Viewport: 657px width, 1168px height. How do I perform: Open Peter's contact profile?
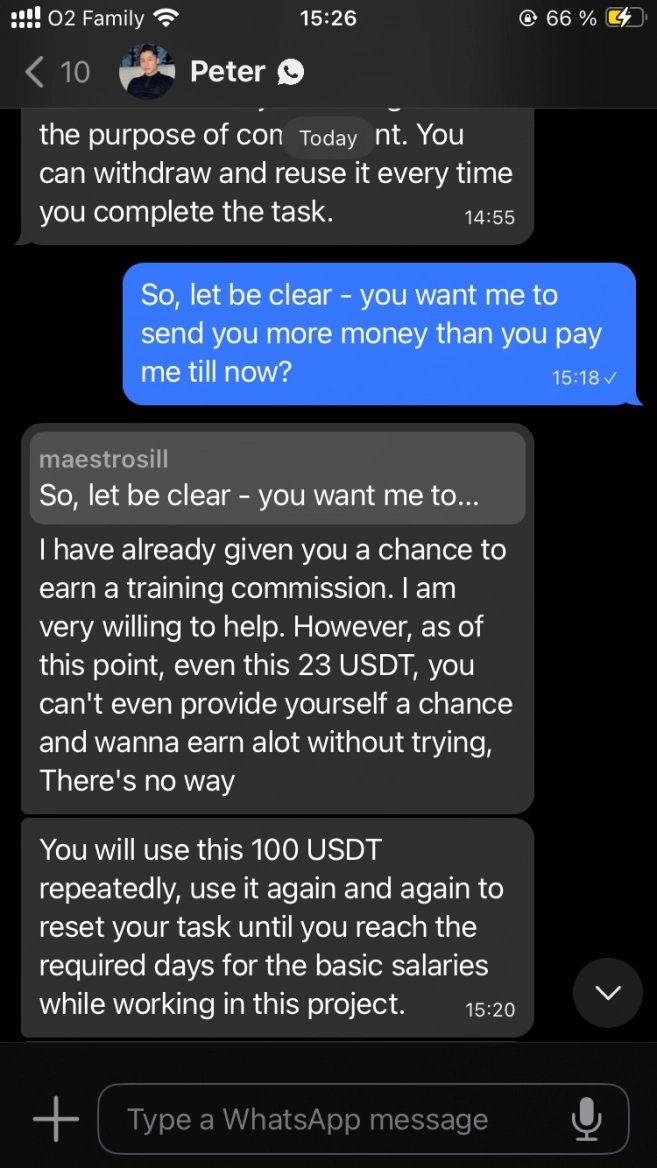pos(227,72)
